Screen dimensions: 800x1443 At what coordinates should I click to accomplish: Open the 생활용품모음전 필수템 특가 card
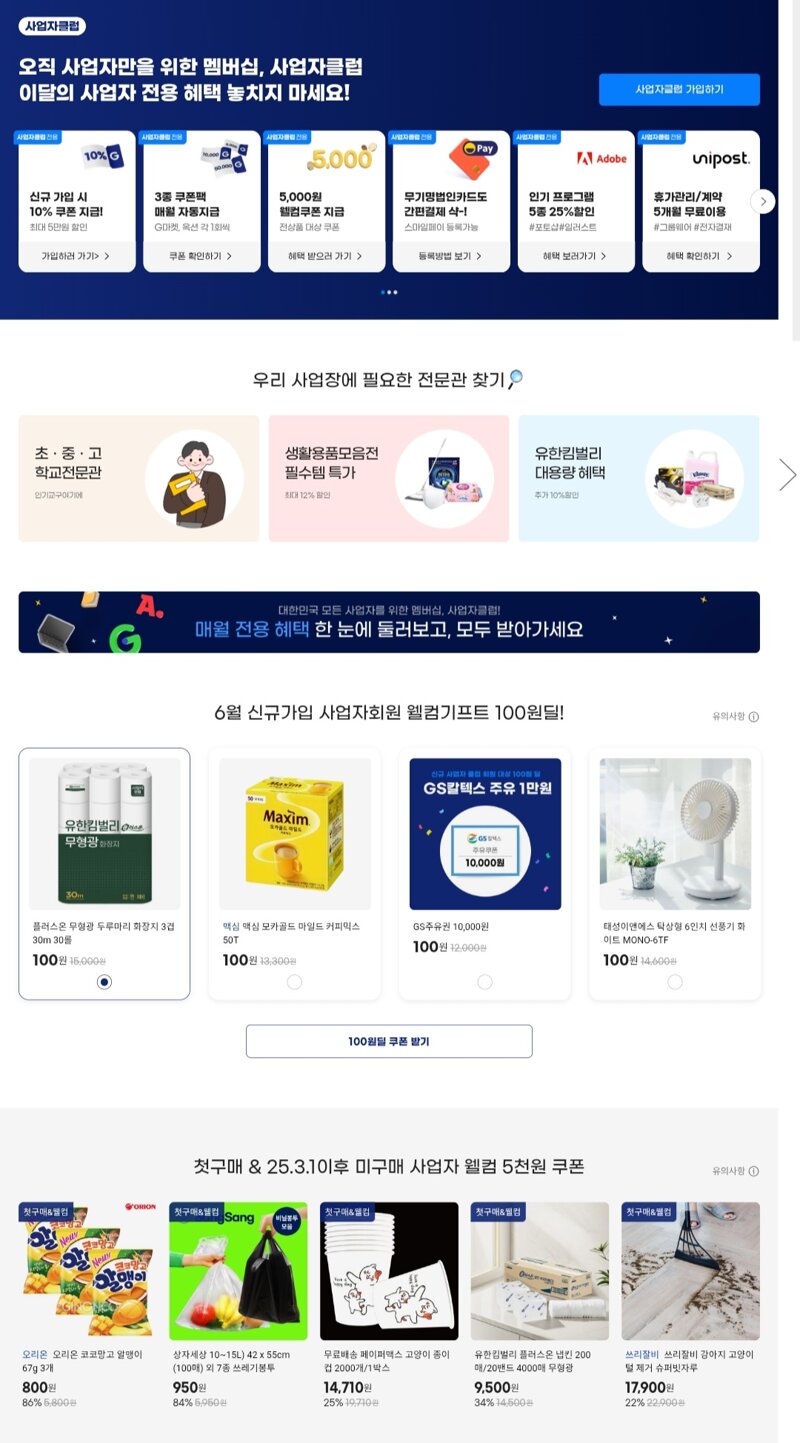389,479
